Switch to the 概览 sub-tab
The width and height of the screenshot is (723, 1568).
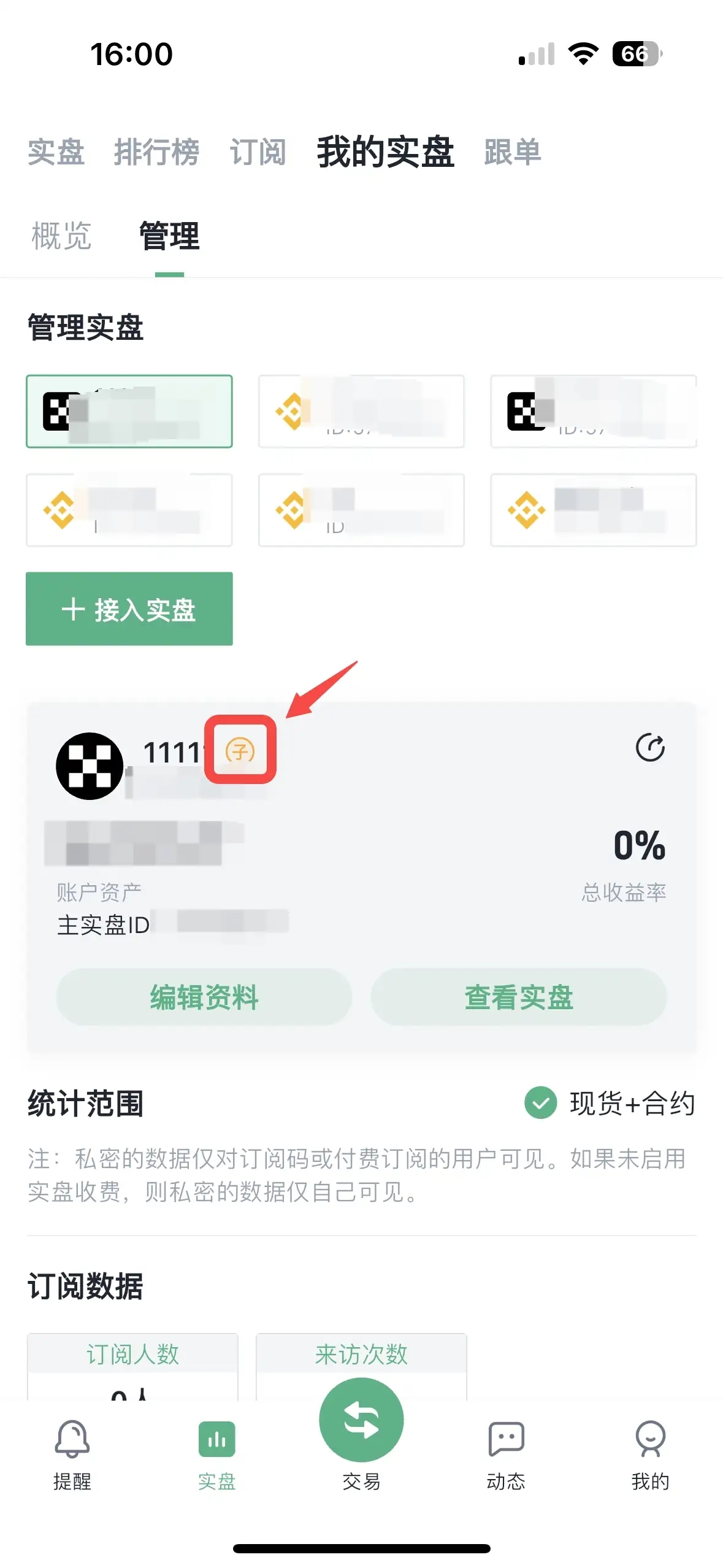pos(61,236)
